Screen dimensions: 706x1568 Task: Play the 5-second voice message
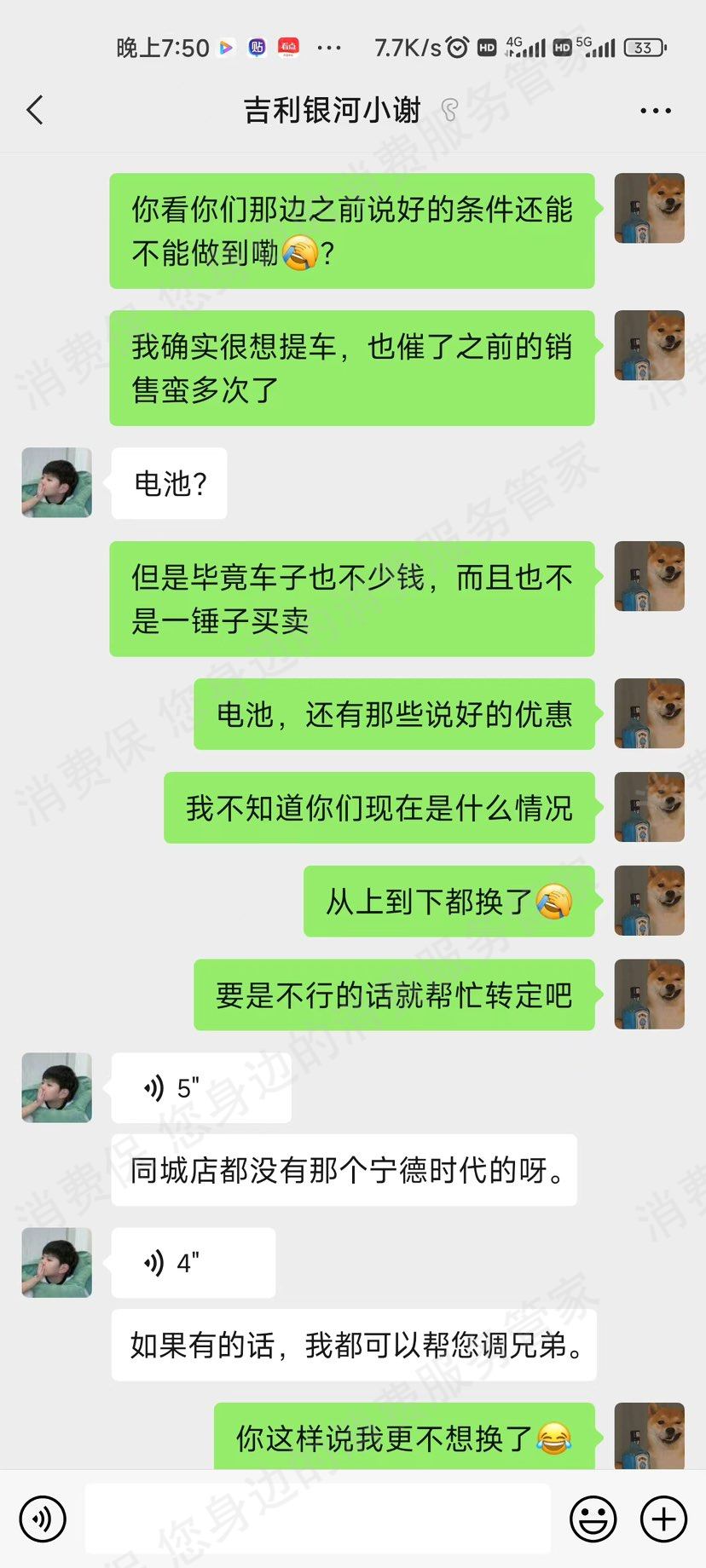pyautogui.click(x=200, y=1087)
